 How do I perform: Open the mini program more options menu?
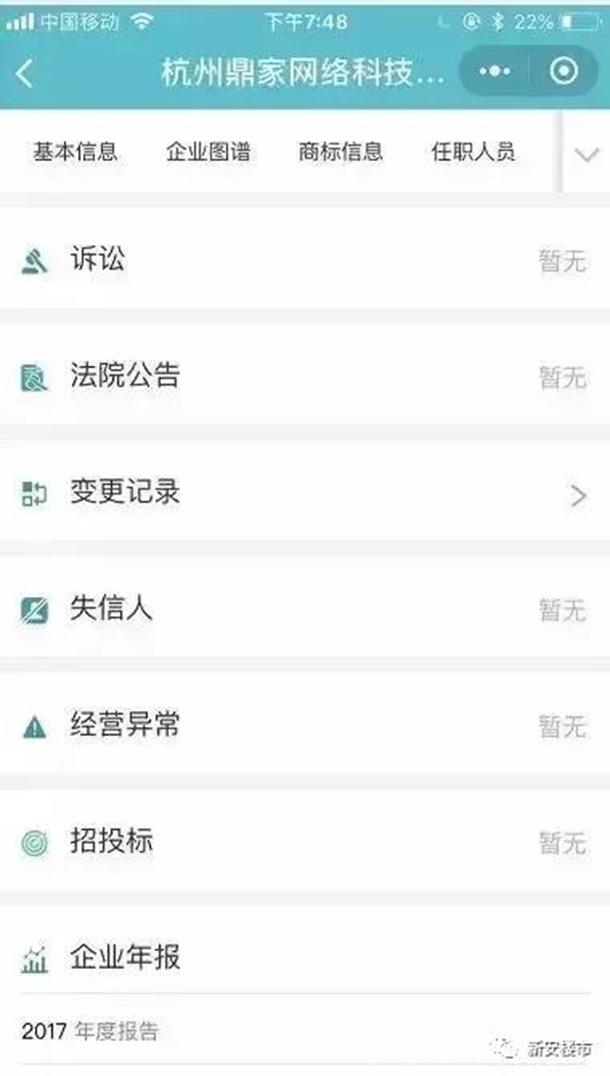[495, 72]
